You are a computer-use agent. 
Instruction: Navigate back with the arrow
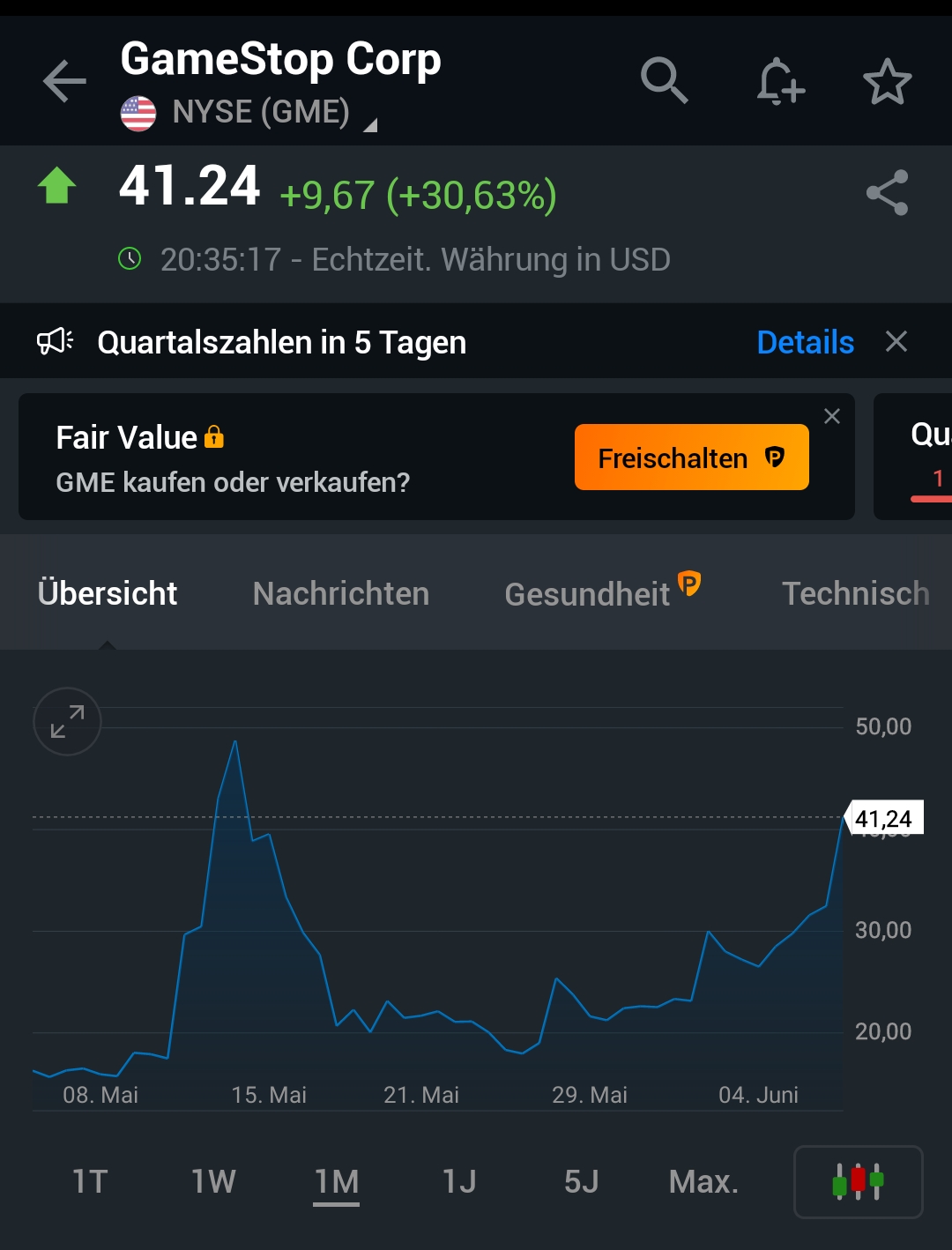(62, 80)
